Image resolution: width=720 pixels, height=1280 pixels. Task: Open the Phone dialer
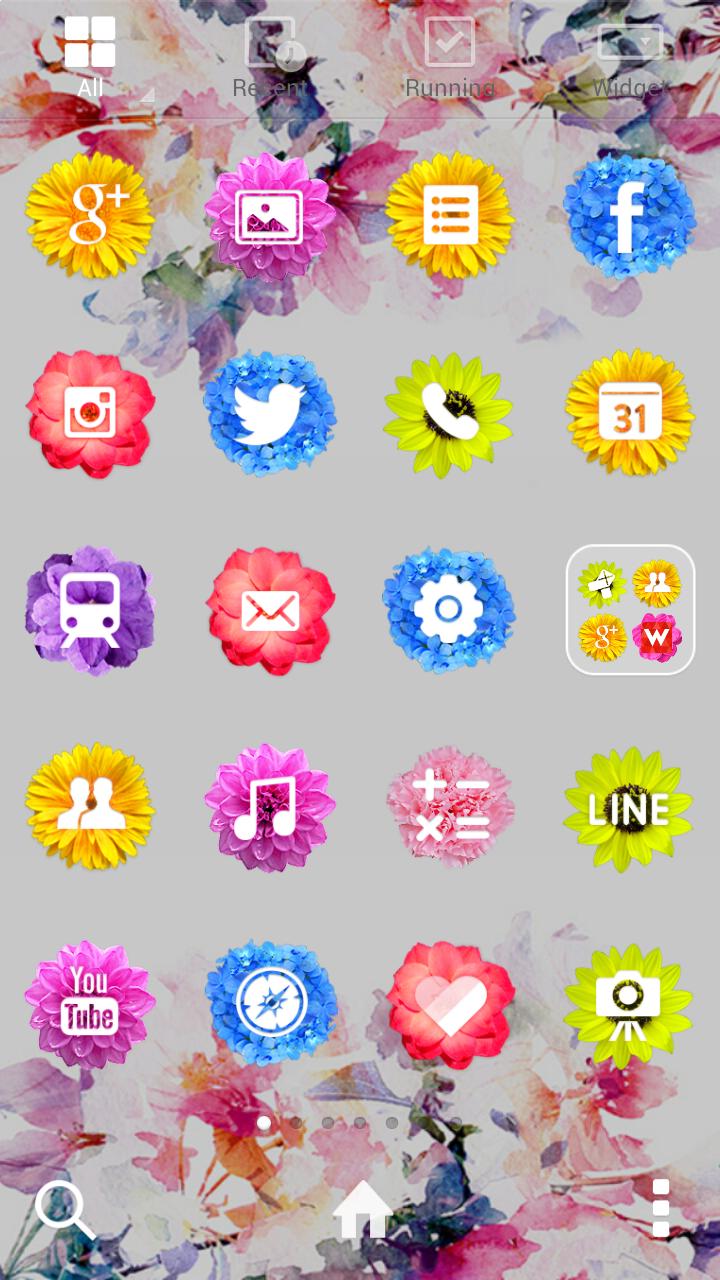450,413
